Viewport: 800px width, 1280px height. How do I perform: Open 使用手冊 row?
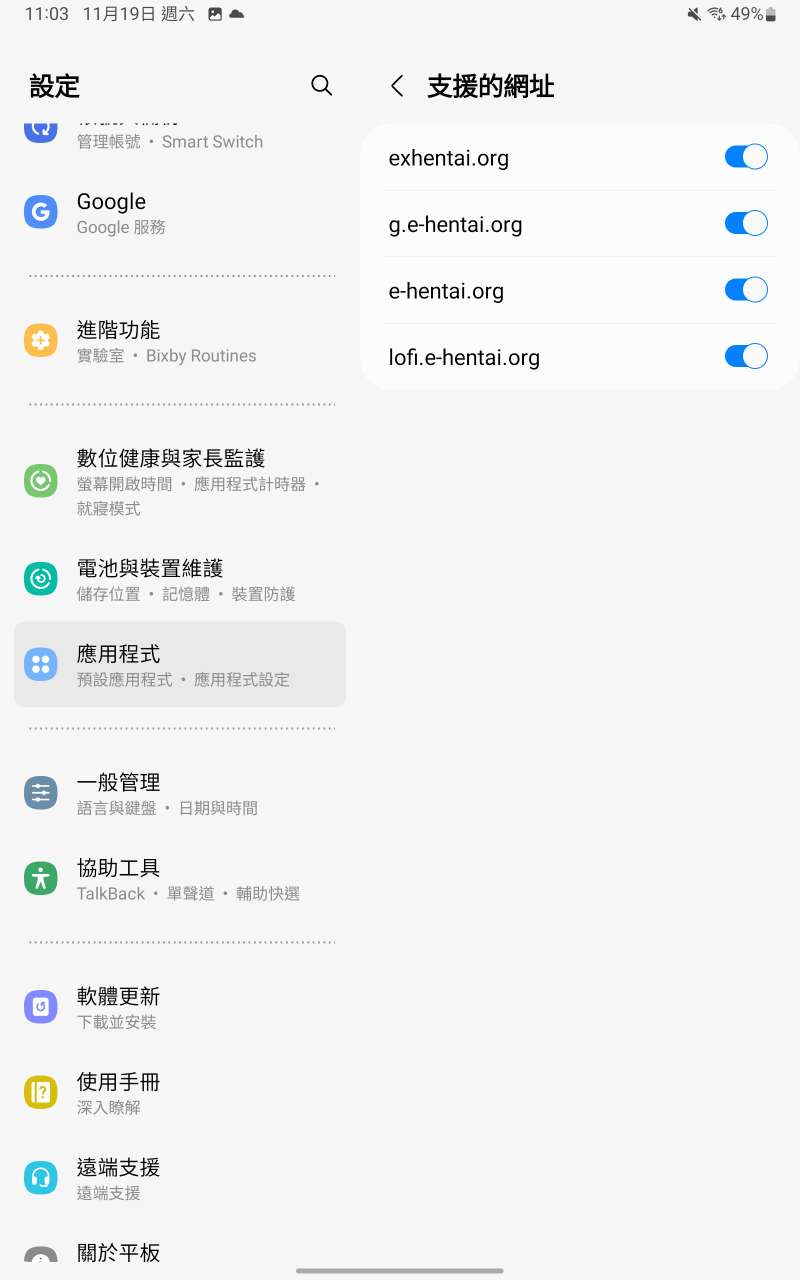tap(180, 1093)
